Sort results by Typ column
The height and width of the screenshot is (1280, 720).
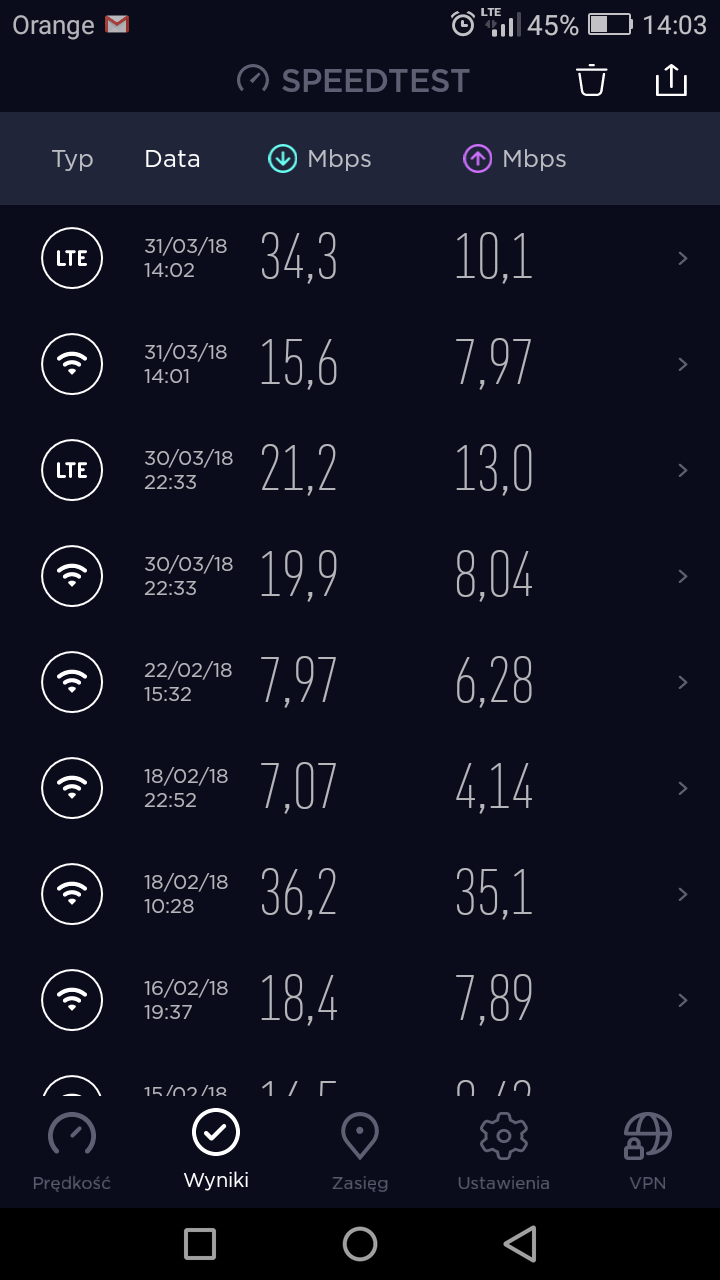click(72, 159)
